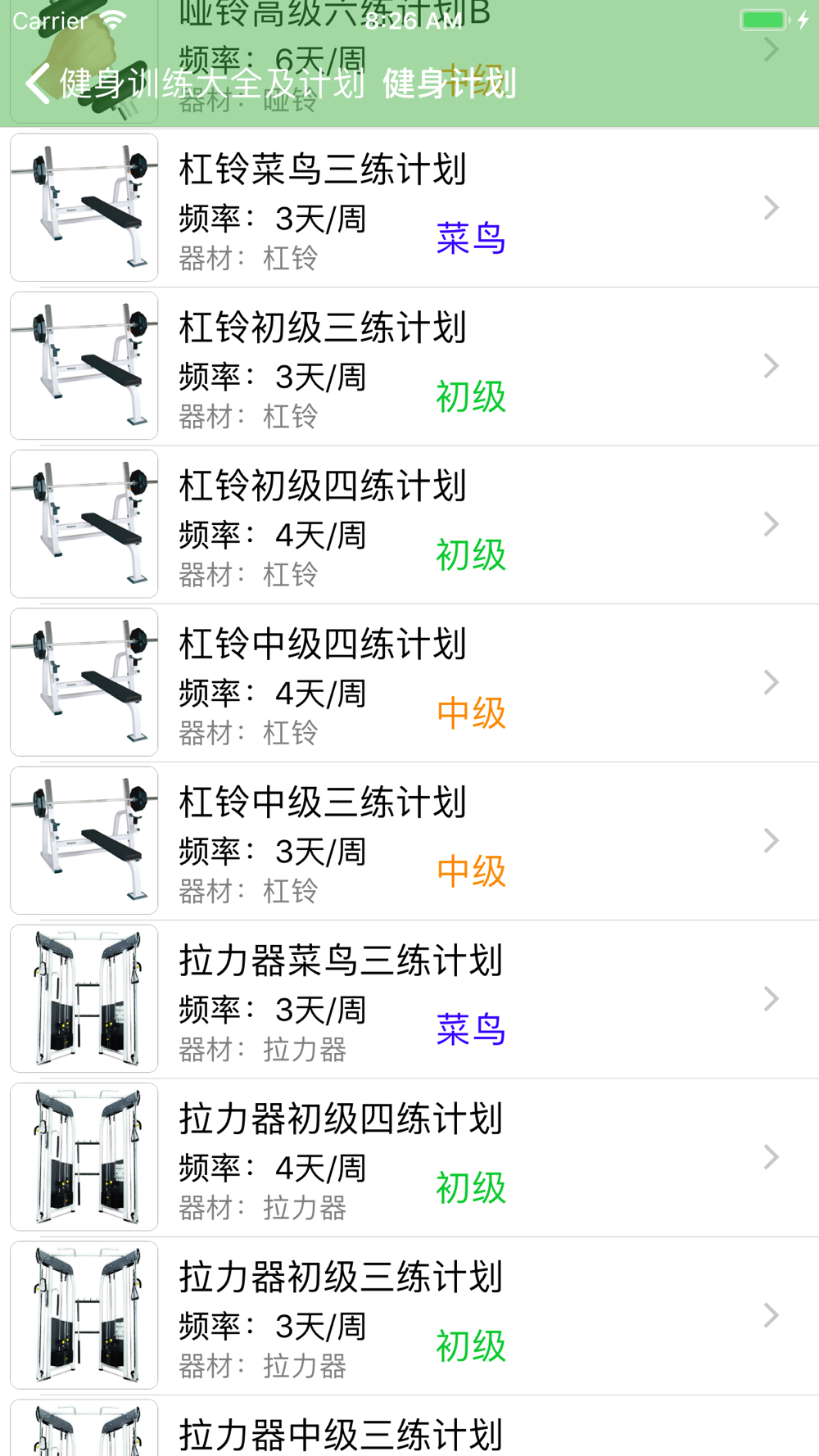The height and width of the screenshot is (1456, 819).
Task: Open the 拉力器中级三练计划 plan
Action: tap(409, 1431)
